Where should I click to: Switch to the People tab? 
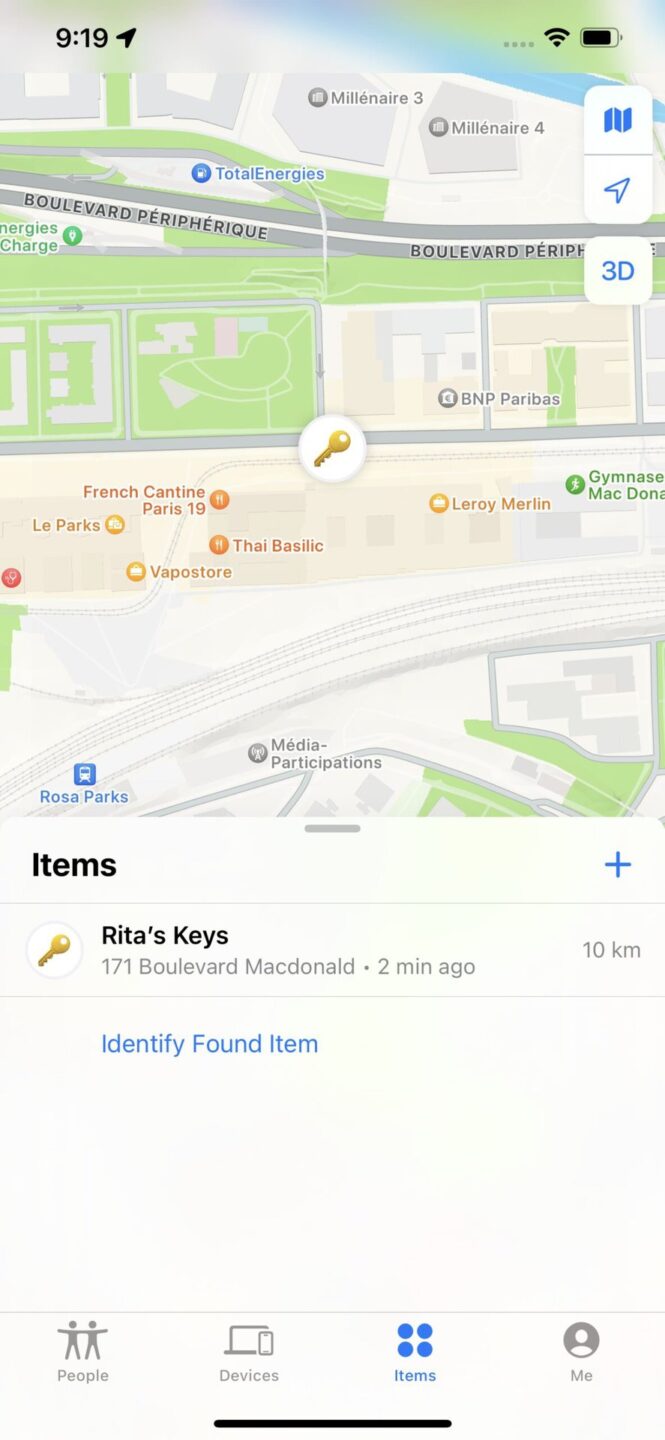pos(83,1351)
